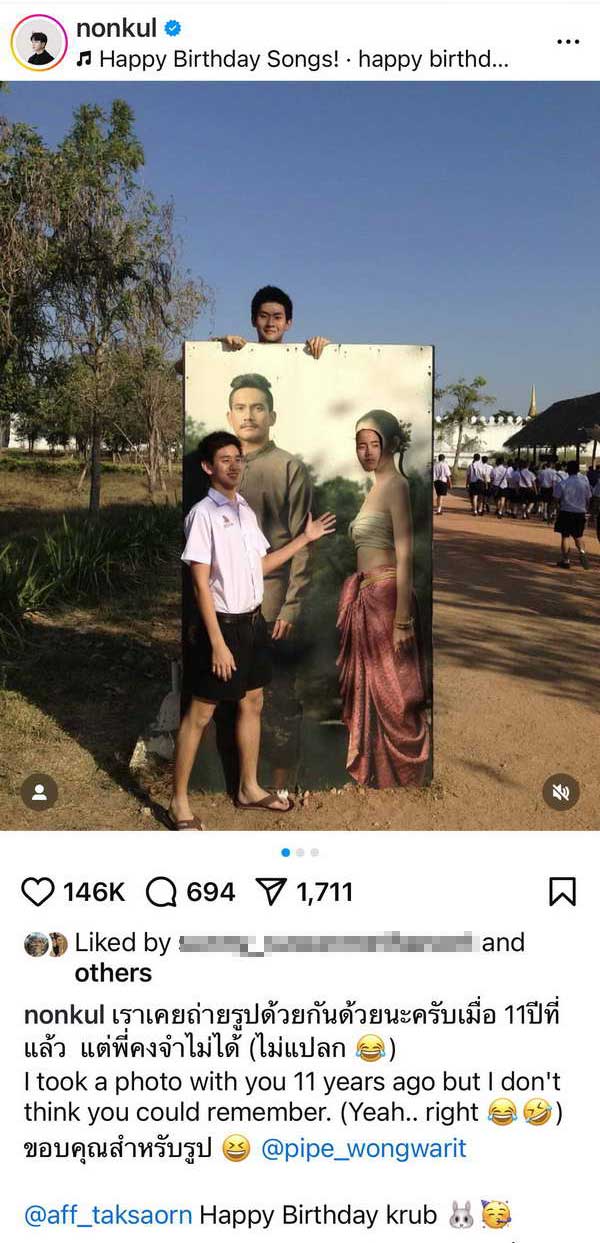Open the post photo in full view
The width and height of the screenshot is (600, 1243).
click(x=300, y=456)
